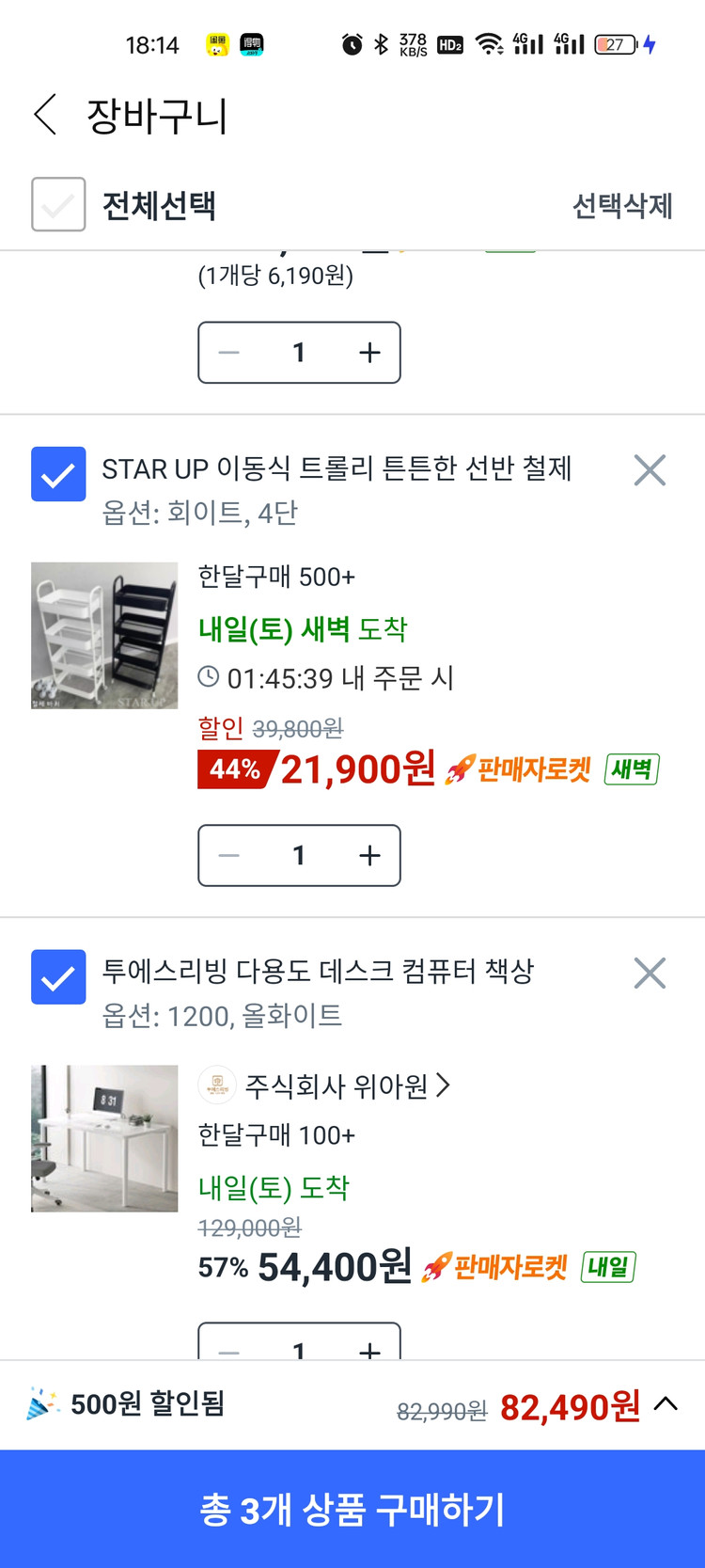
Task: Decrease quantity of the 6,190원 item
Action: (229, 353)
